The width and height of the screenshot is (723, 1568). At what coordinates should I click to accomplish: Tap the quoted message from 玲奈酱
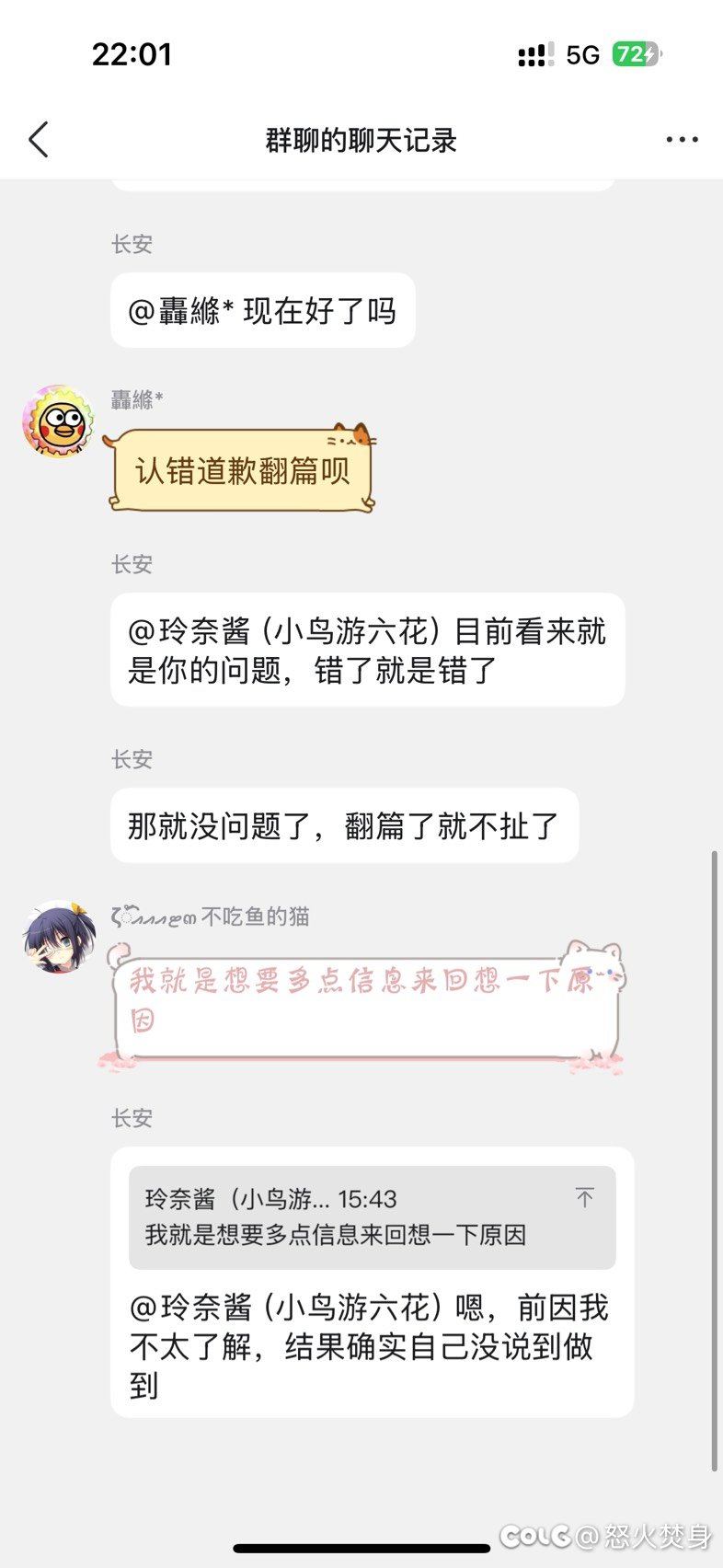[x=372, y=1217]
